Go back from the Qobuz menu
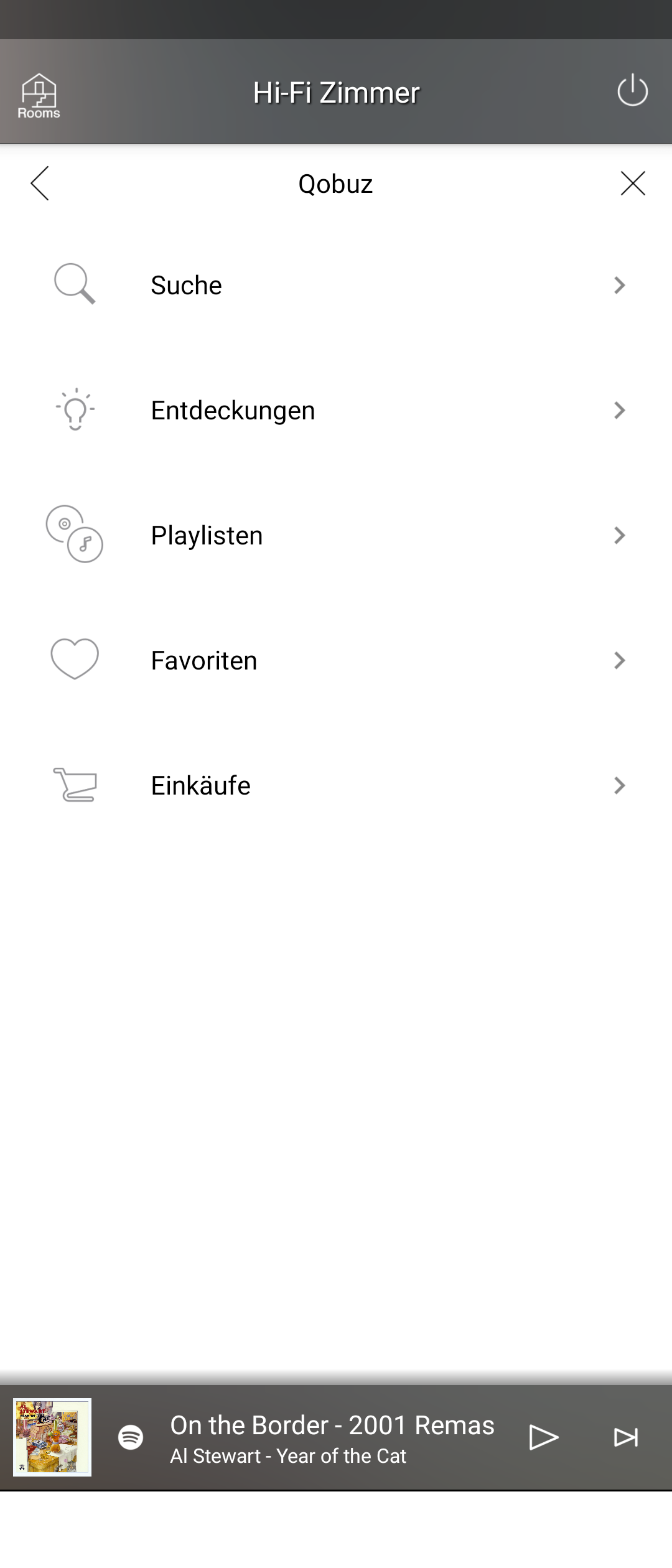The height and width of the screenshot is (1568, 672). [x=40, y=184]
